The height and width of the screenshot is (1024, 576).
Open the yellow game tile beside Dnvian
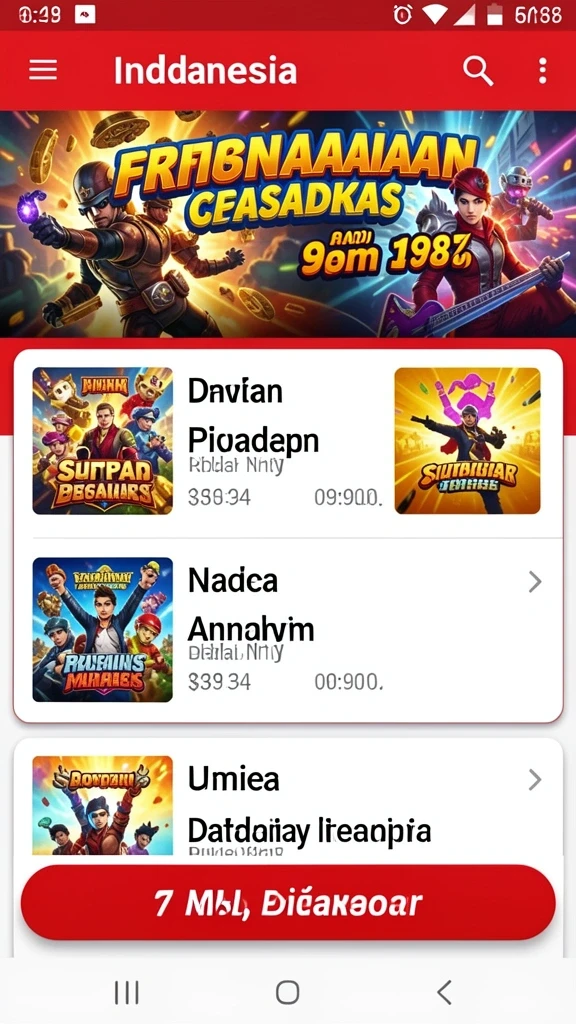468,441
